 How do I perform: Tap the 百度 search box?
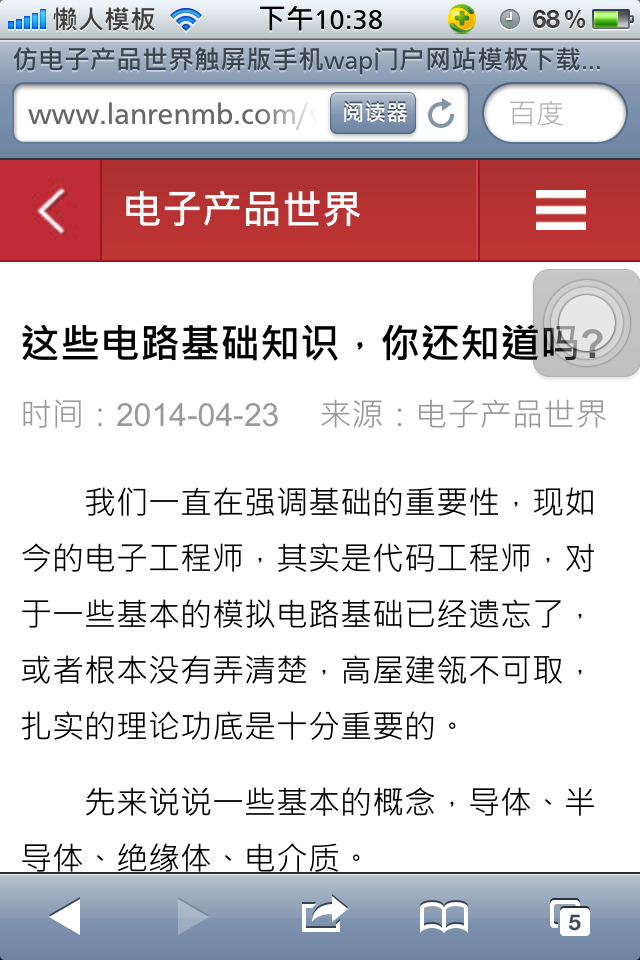point(554,114)
